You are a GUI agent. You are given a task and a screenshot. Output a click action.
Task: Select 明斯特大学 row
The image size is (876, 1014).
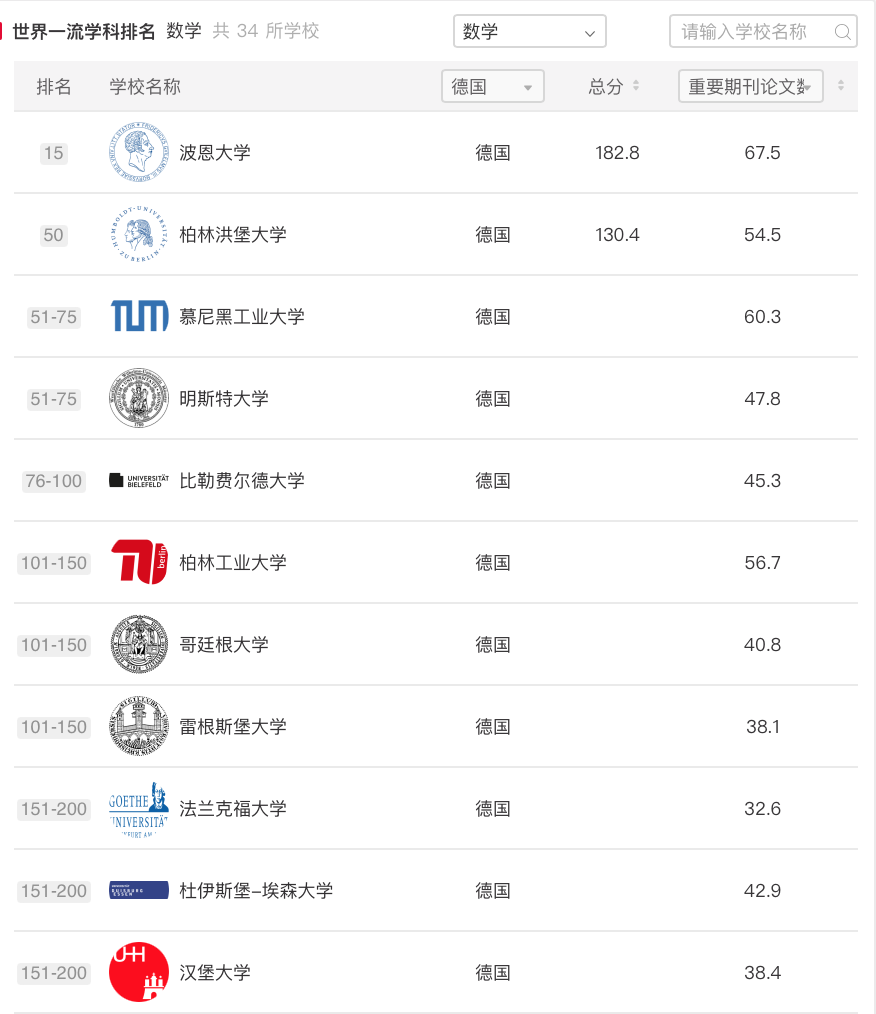[224, 399]
